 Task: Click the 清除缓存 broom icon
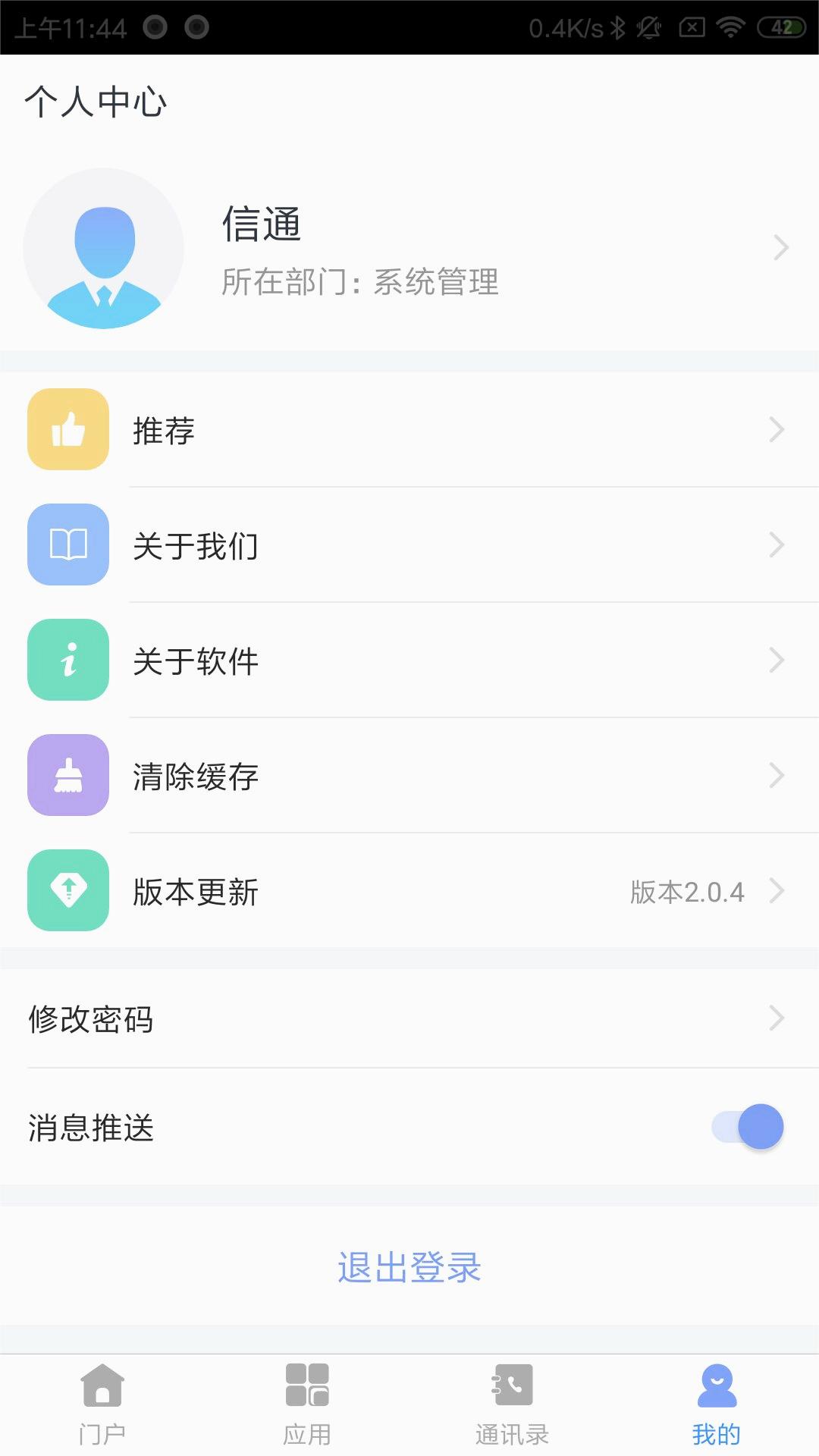tap(67, 776)
